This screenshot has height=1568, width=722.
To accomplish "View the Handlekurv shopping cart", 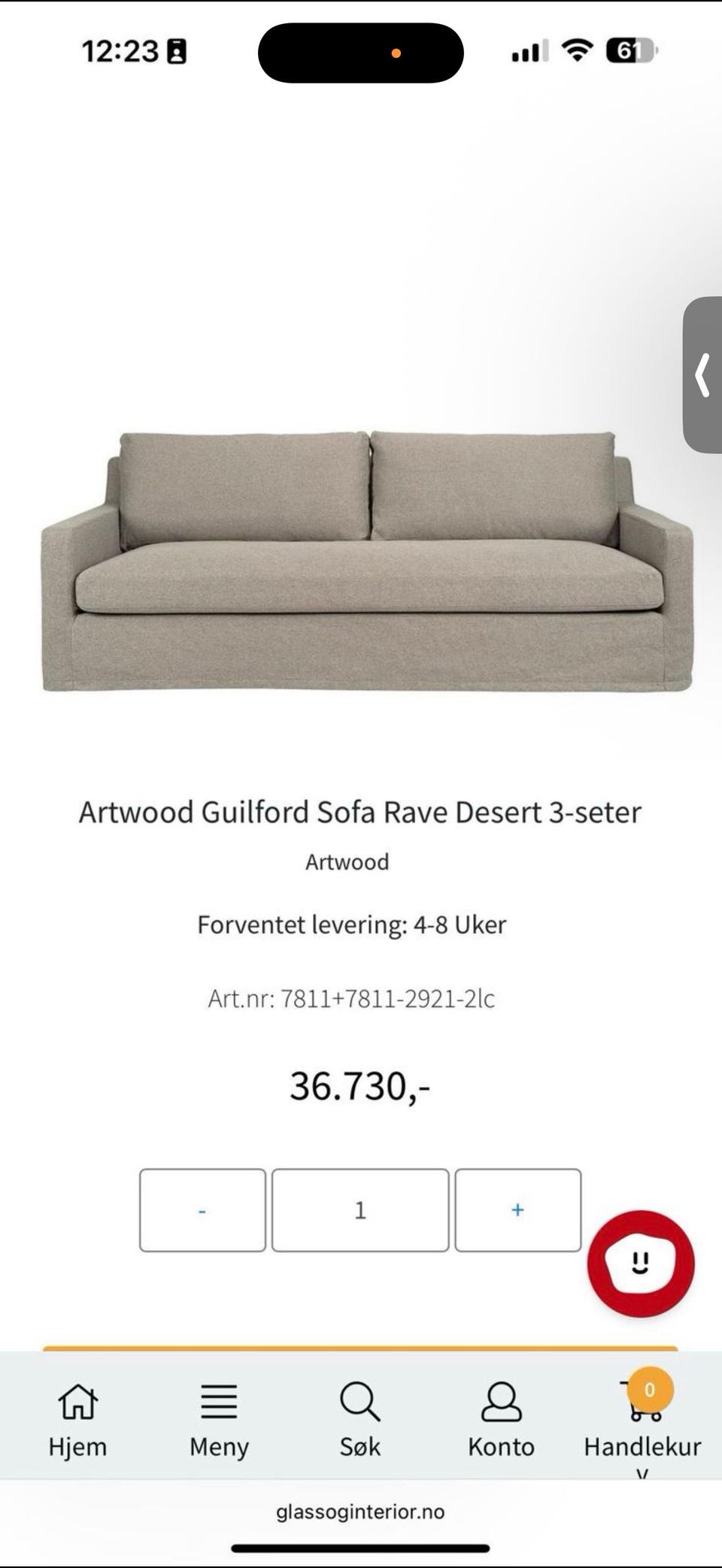I will [643, 1422].
